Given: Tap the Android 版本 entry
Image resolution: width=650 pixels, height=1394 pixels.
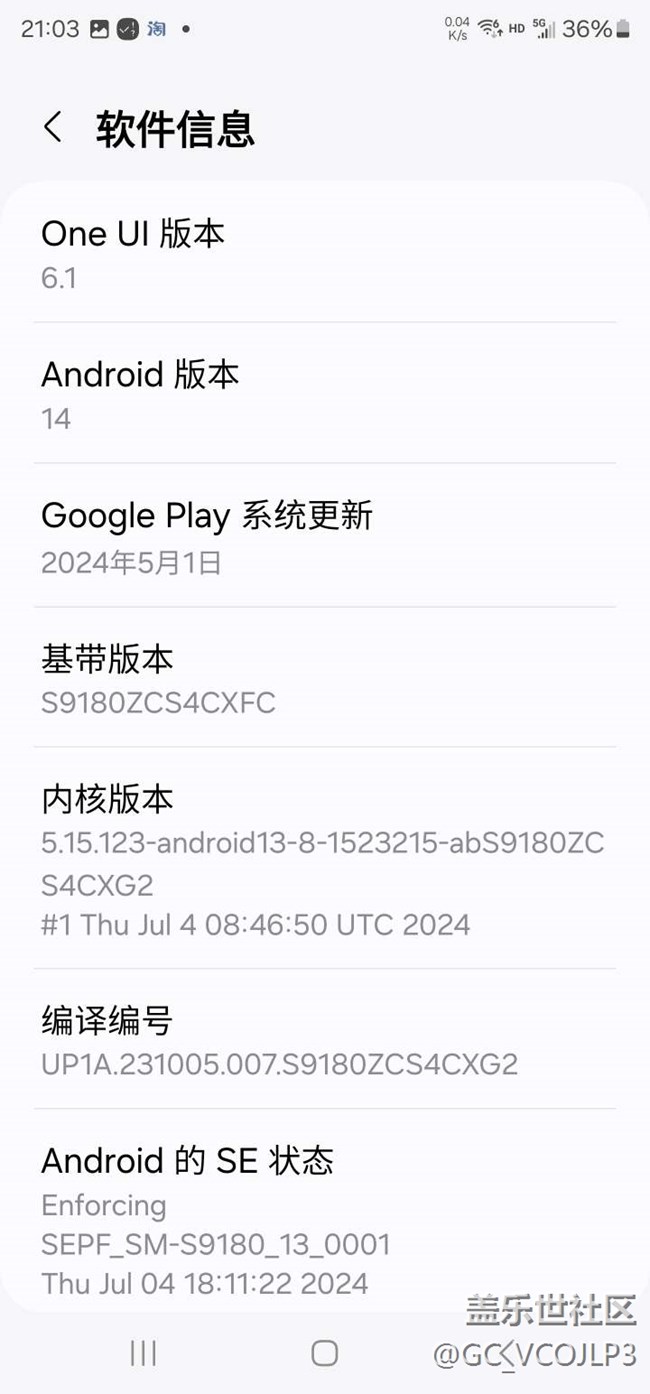Looking at the screenshot, I should 324,394.
